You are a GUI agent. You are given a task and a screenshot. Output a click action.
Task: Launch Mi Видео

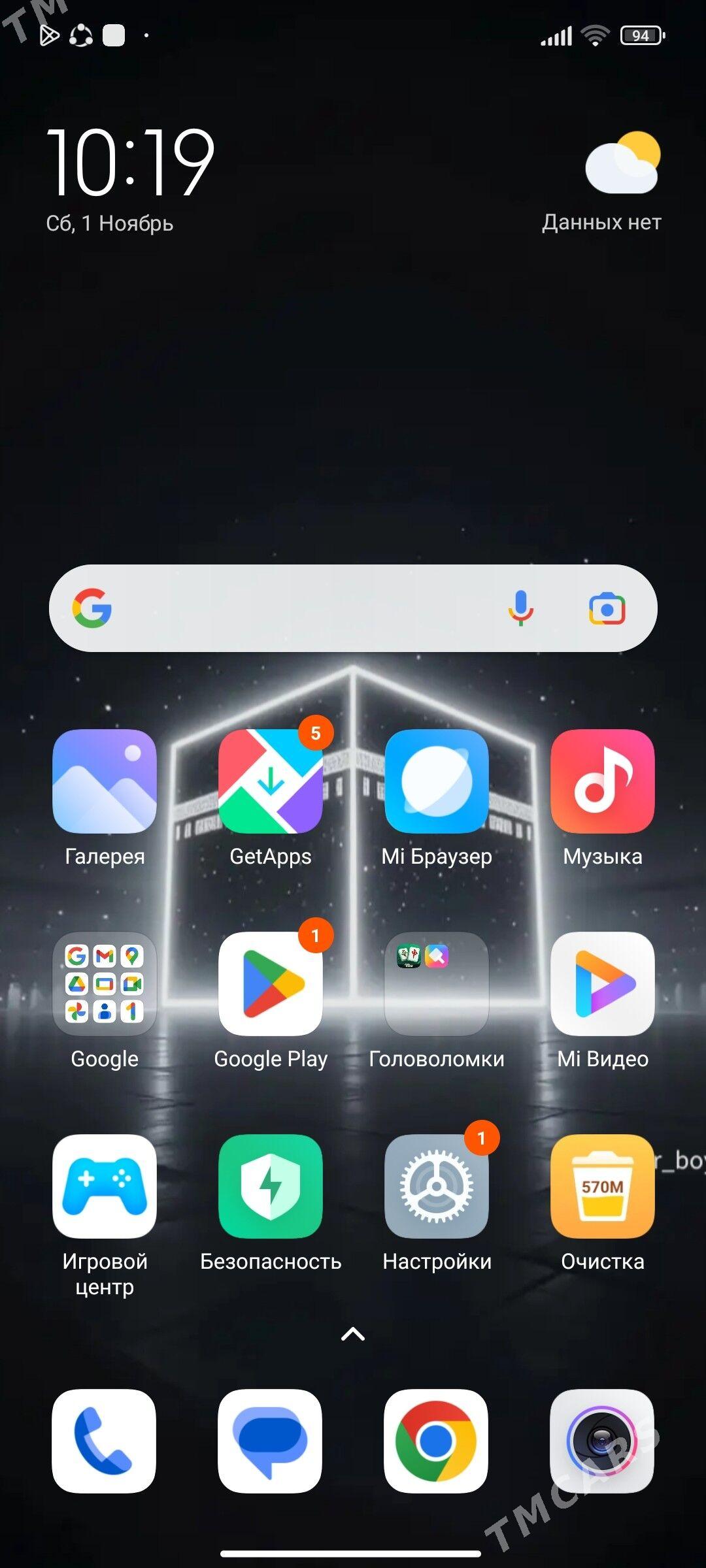[602, 984]
